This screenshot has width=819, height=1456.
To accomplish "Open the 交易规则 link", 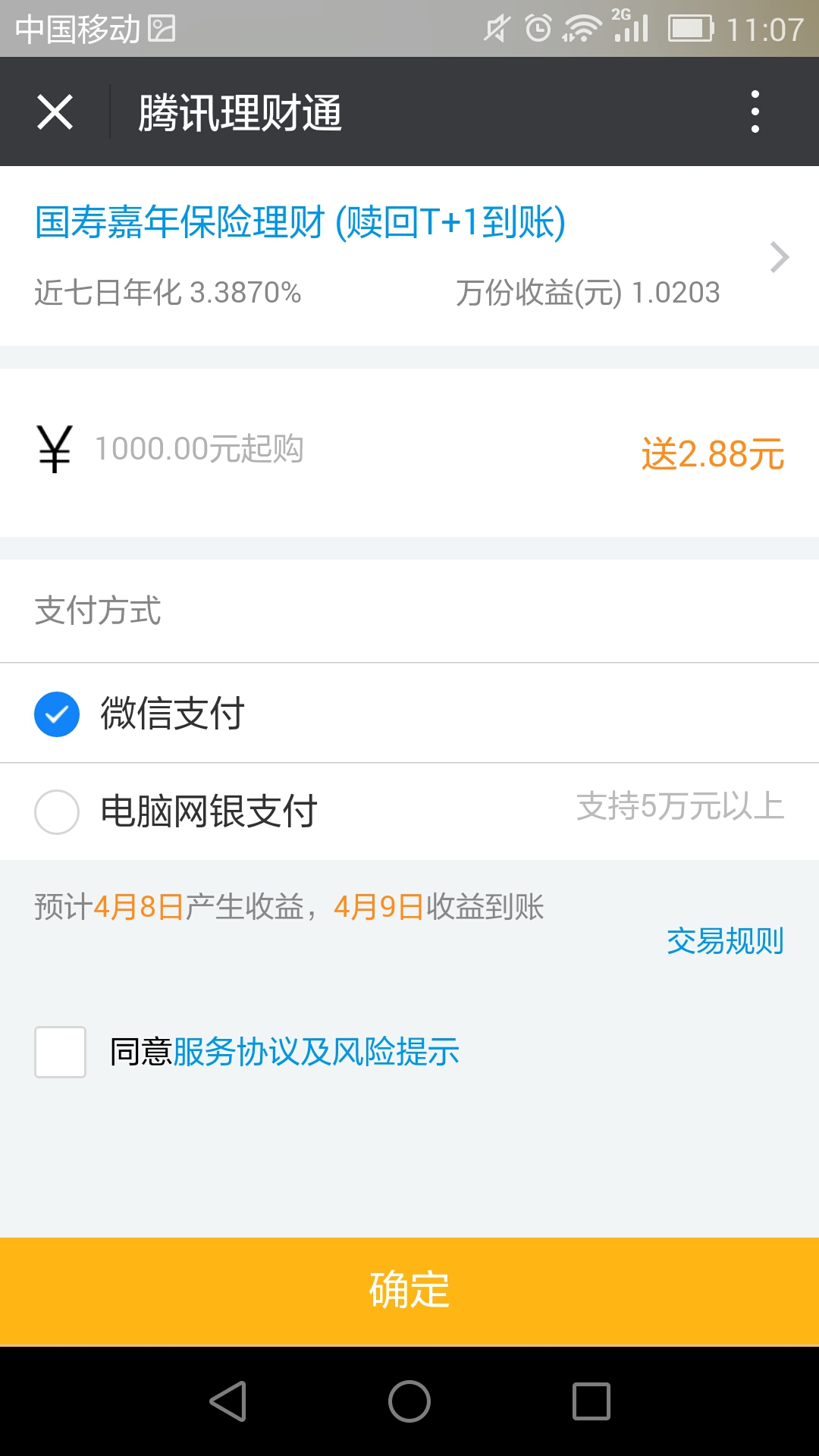I will tap(724, 941).
